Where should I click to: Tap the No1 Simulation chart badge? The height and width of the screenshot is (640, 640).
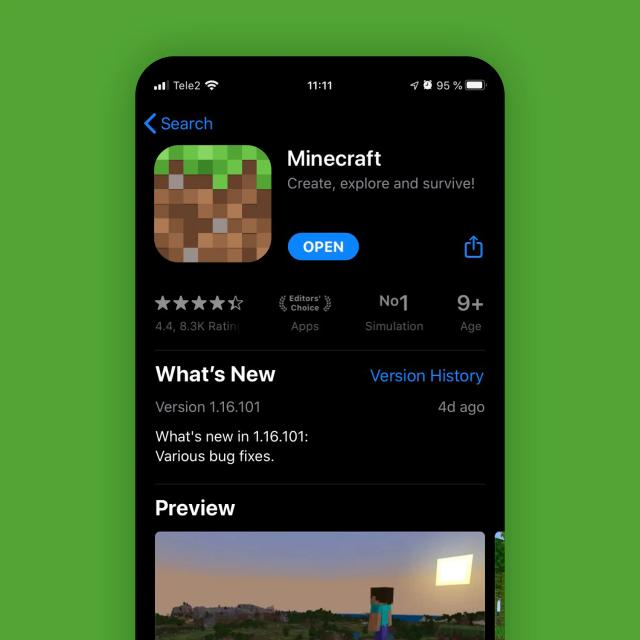pyautogui.click(x=393, y=312)
